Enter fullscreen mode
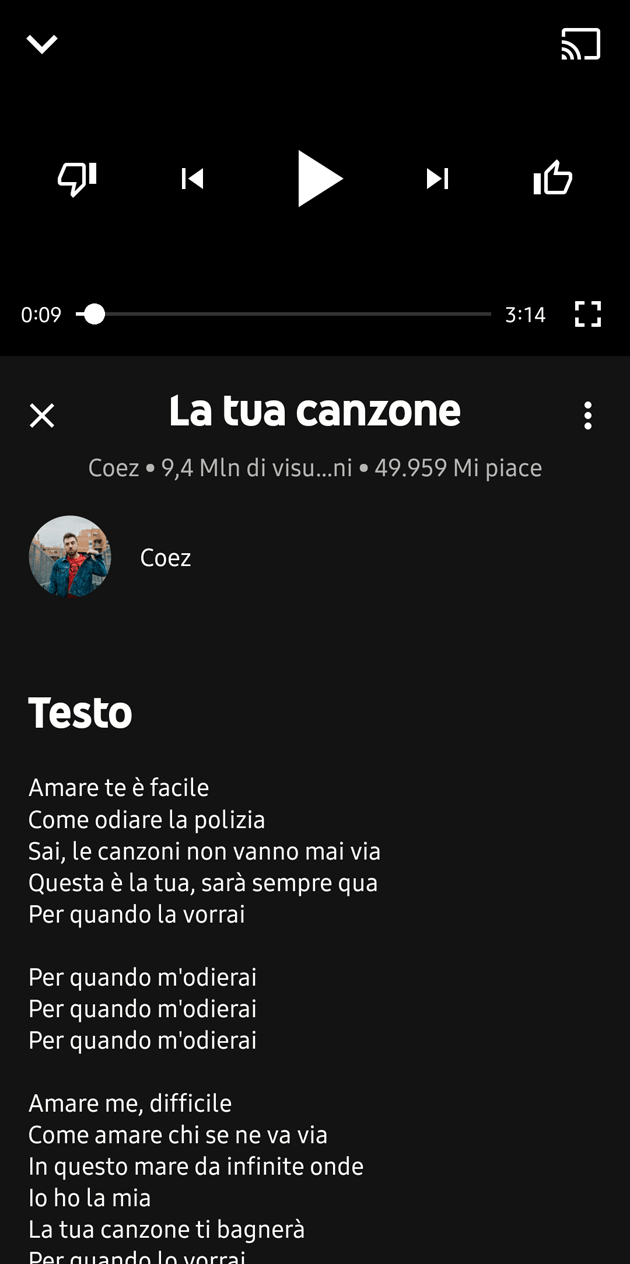 tap(588, 314)
